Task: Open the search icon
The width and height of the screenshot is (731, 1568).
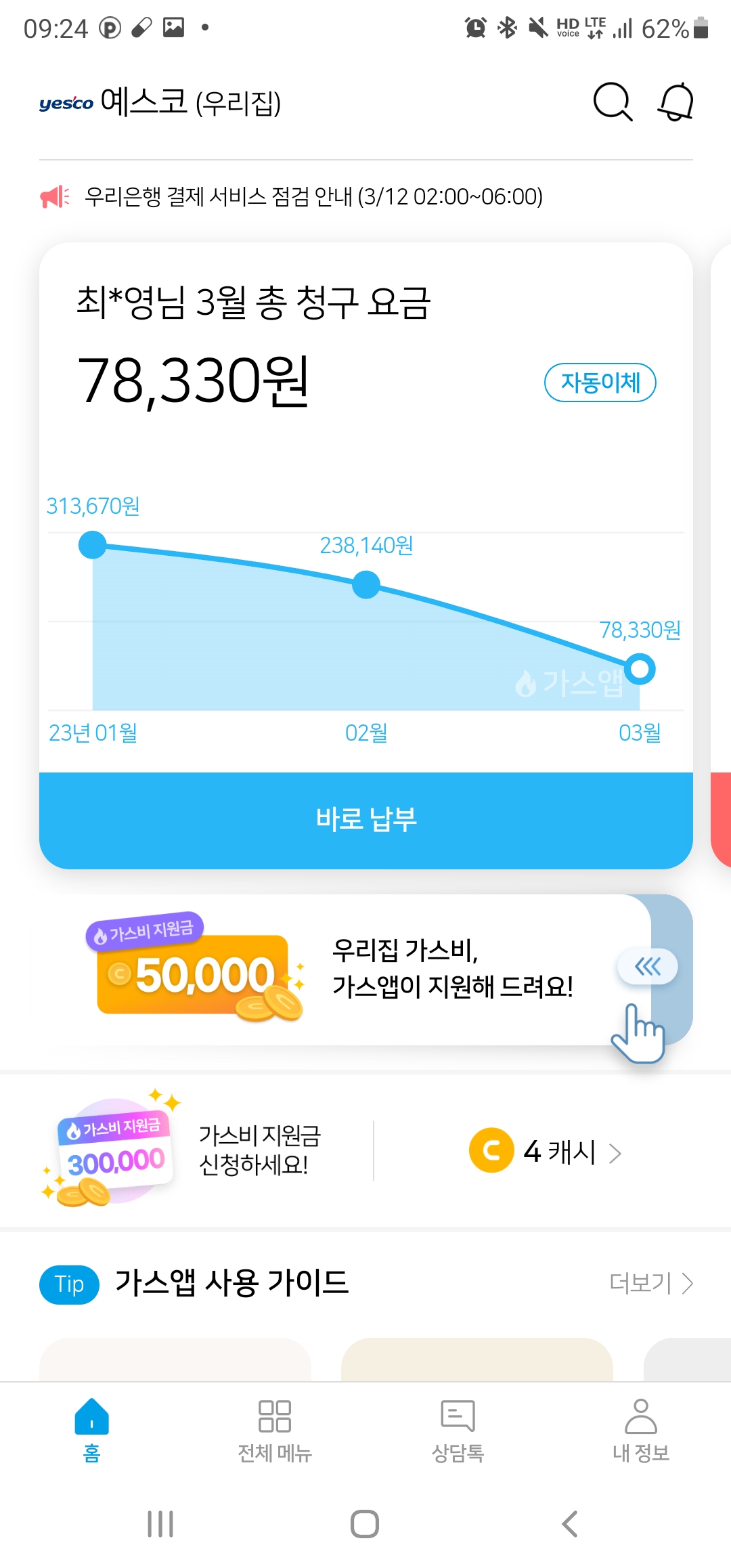Action: click(x=612, y=102)
